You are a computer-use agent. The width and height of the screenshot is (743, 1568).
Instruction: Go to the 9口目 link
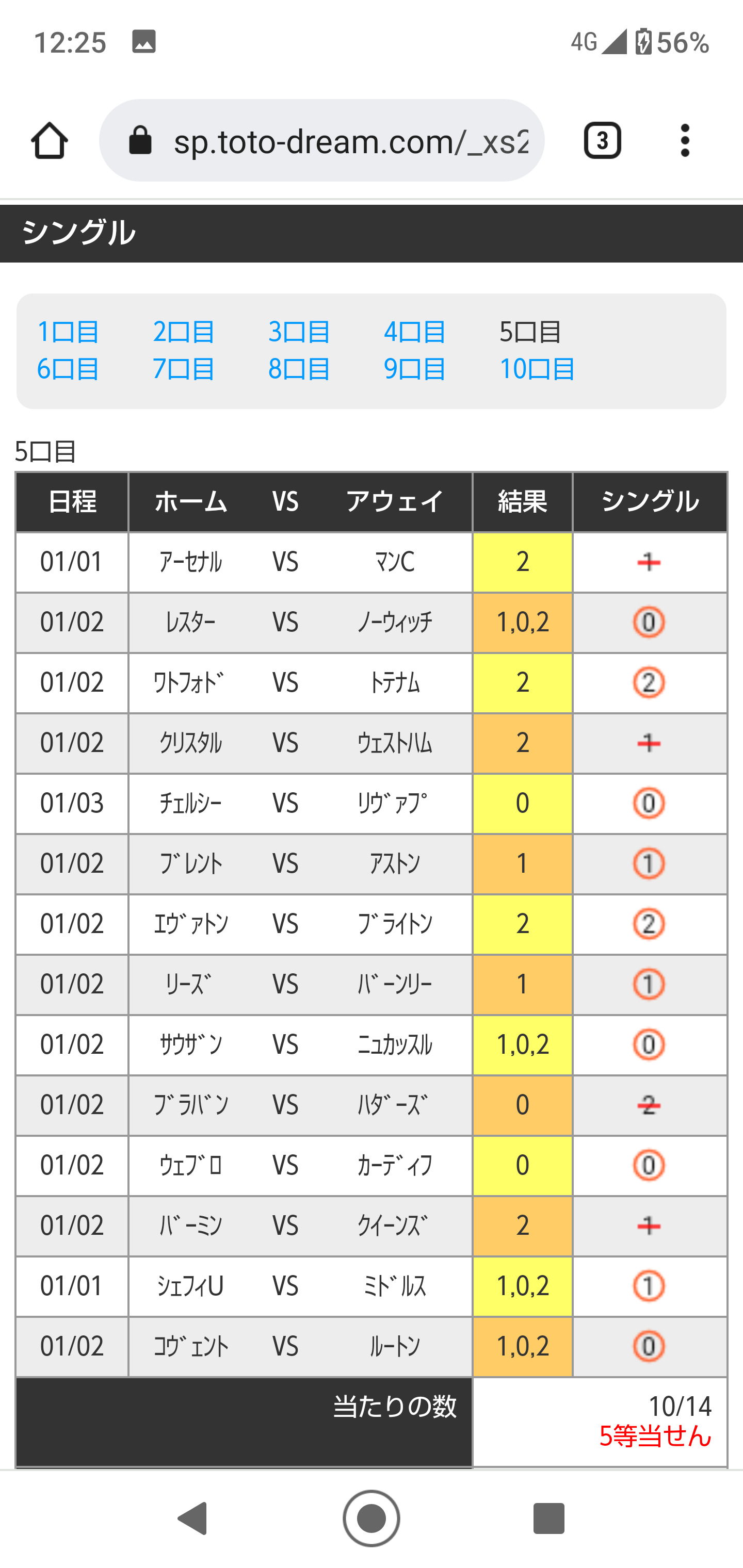coord(415,369)
